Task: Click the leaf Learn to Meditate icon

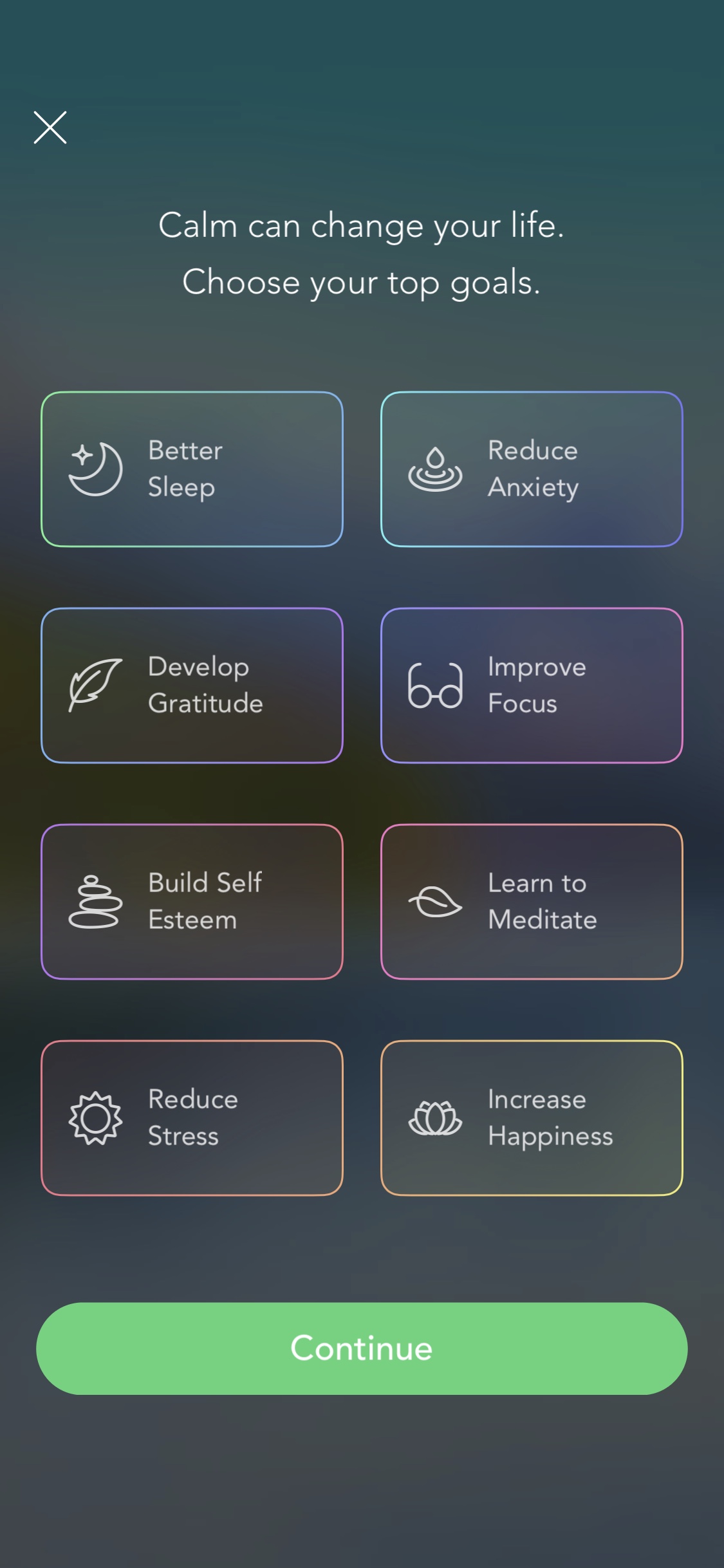Action: point(436,901)
